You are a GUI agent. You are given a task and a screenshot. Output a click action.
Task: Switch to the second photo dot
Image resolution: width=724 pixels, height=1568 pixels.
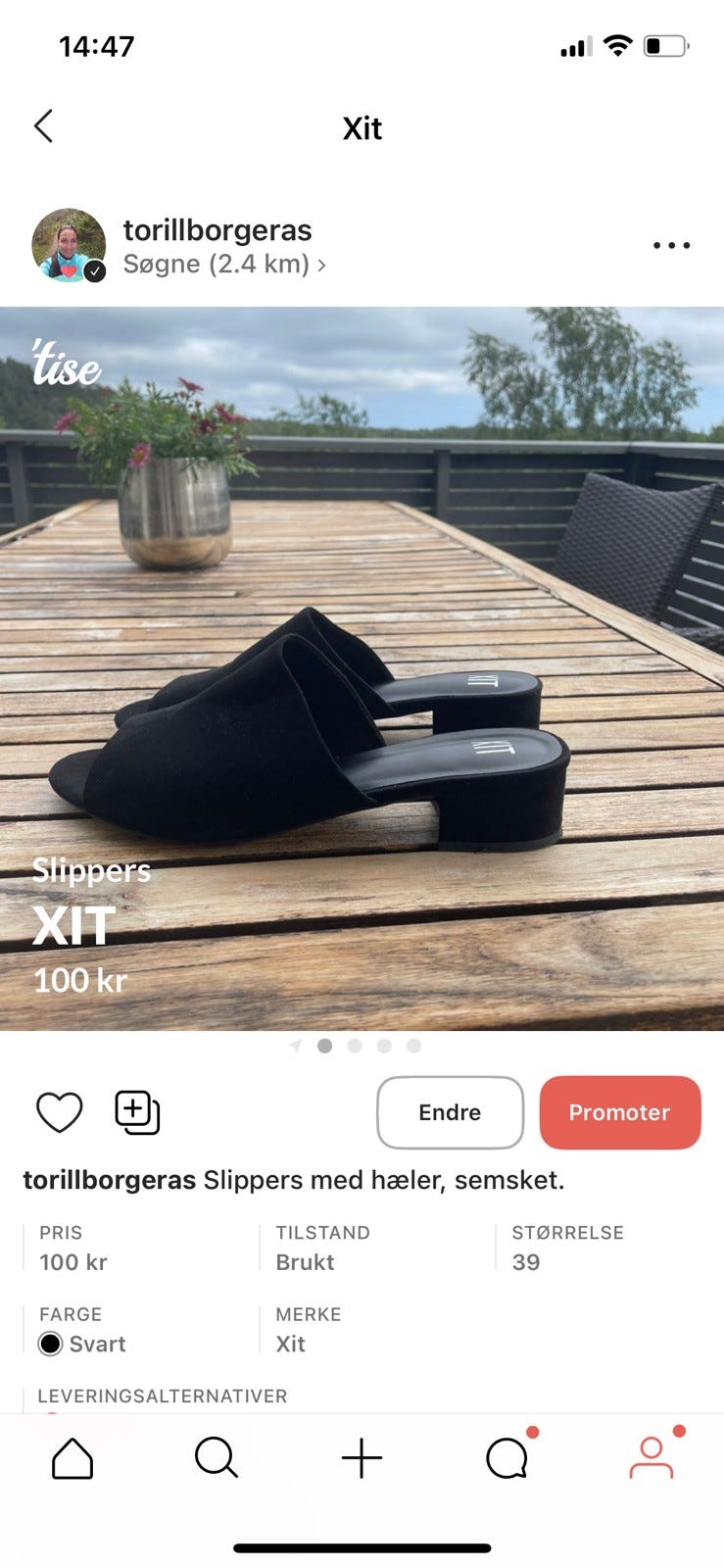[x=355, y=1046]
